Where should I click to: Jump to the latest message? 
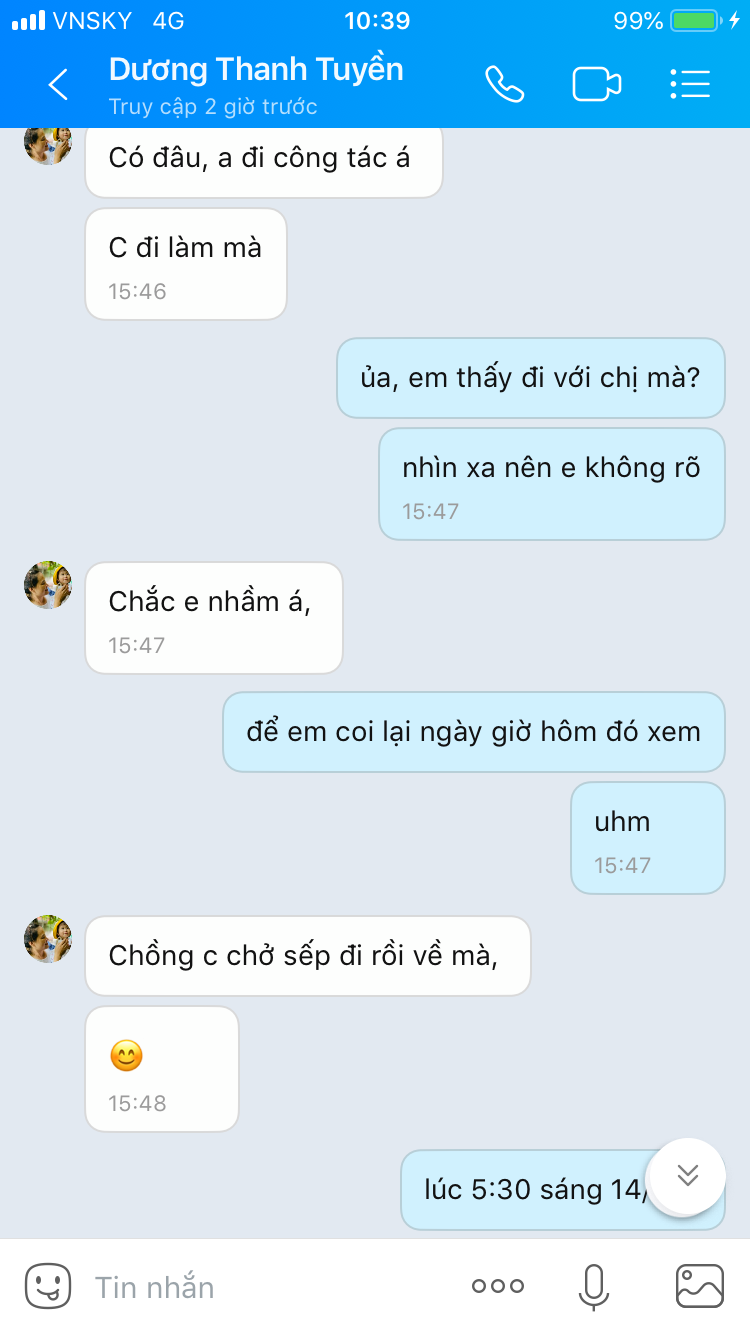pos(686,1176)
